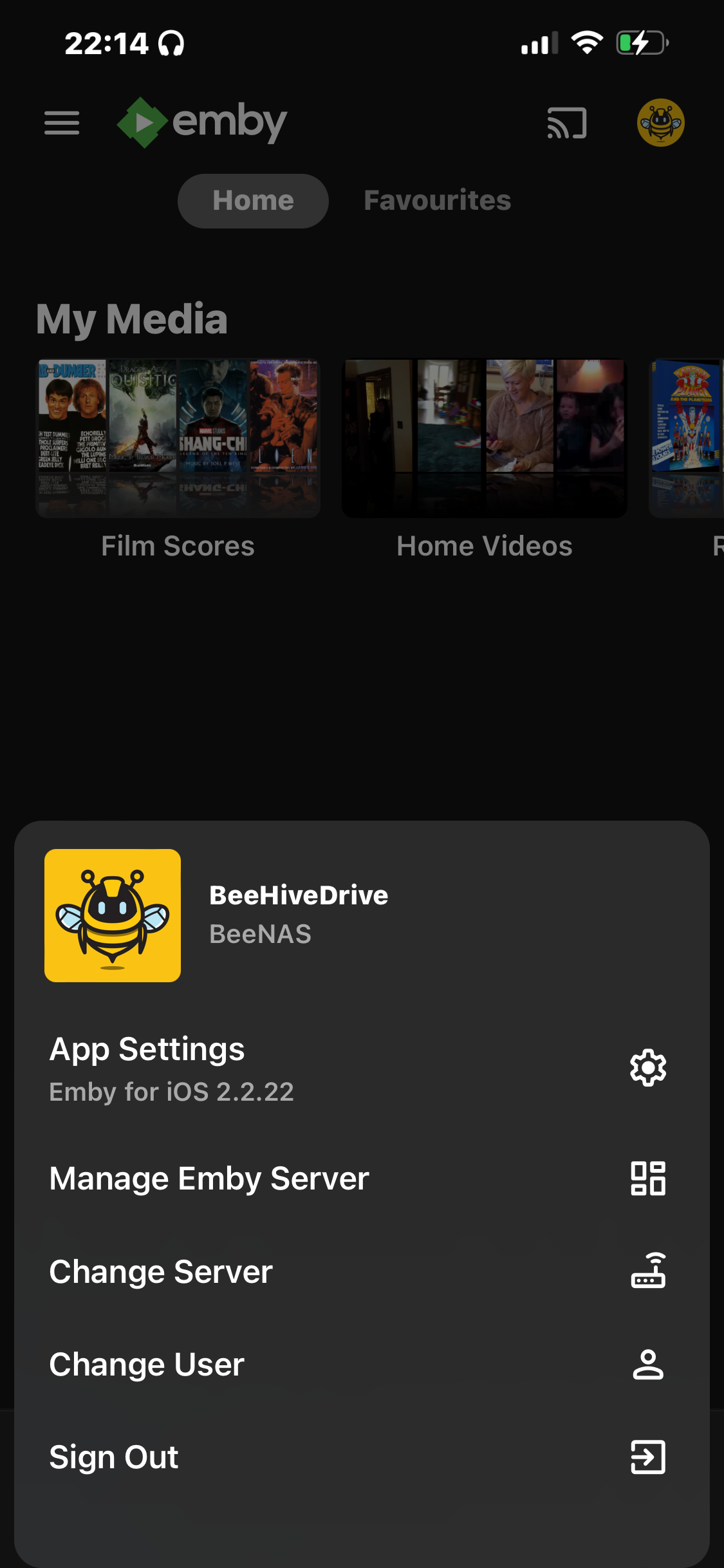724x1568 pixels.
Task: Tap the bee profile avatar
Action: tap(660, 122)
